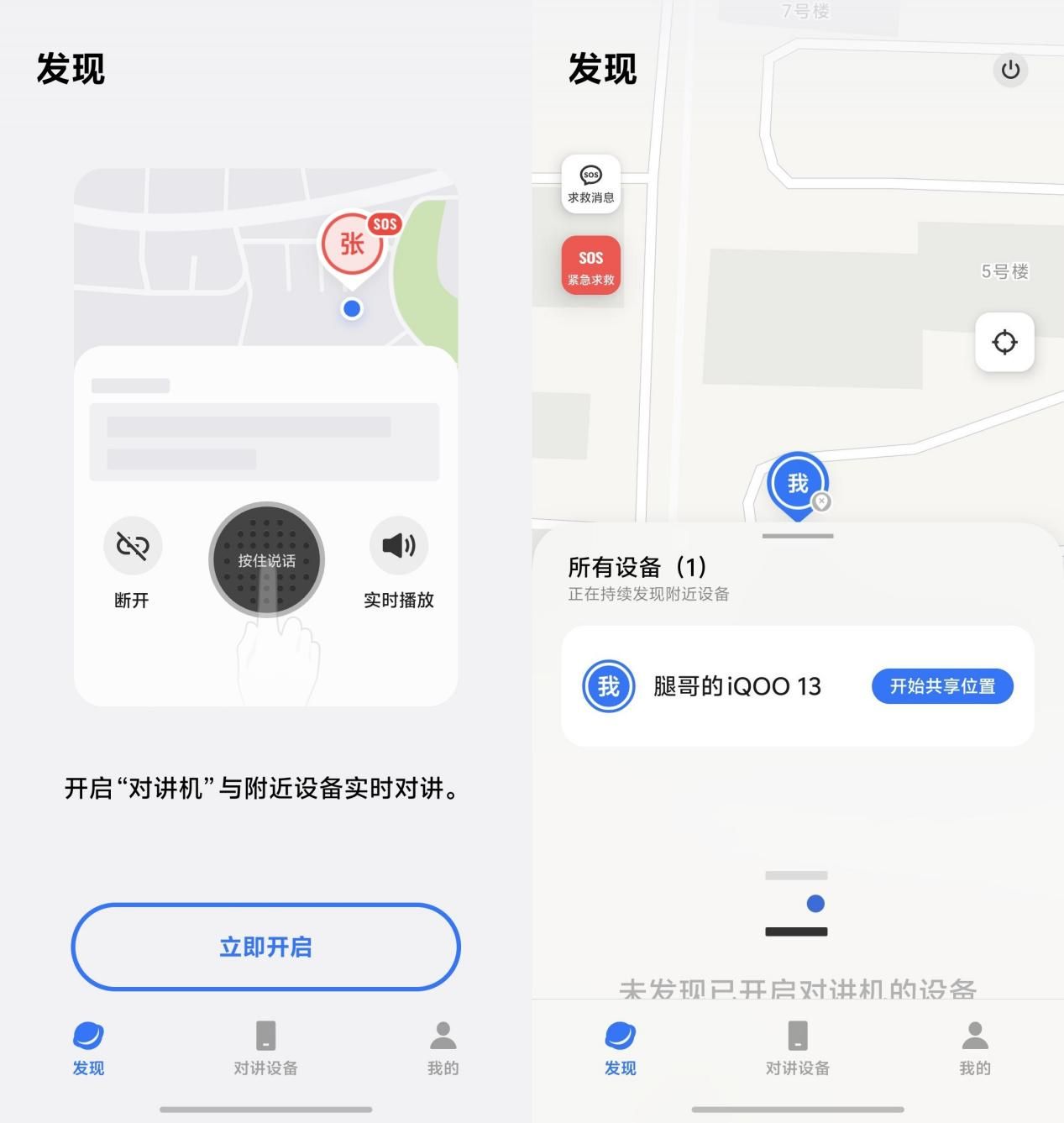This screenshot has height=1123, width=1064.
Task: Tap 开始共享位置 for 腿哥的iQOO 13
Action: (x=942, y=686)
